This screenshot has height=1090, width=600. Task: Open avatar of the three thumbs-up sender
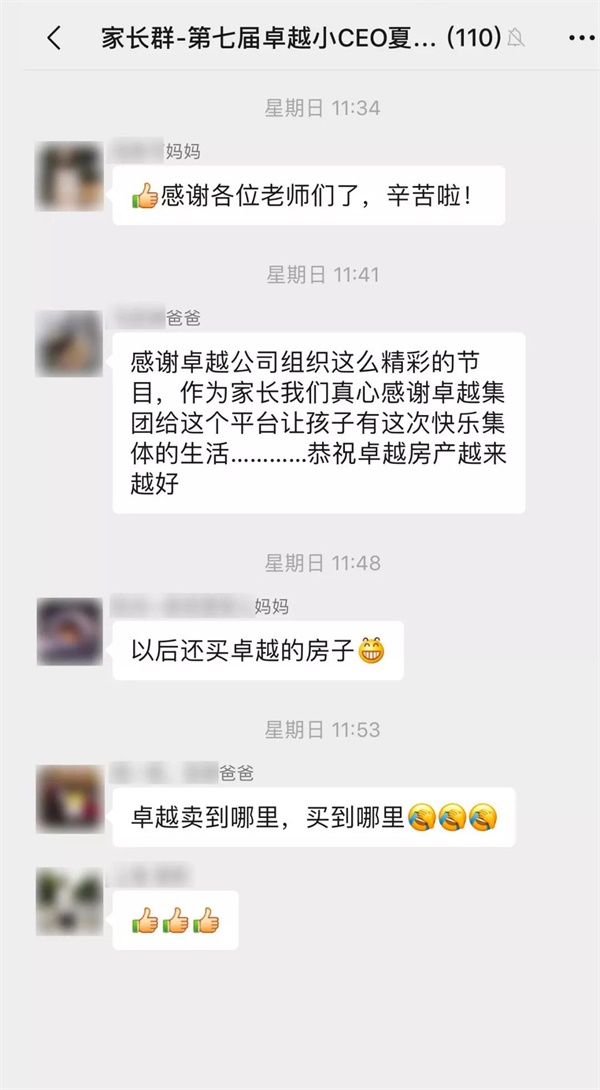pyautogui.click(x=69, y=901)
